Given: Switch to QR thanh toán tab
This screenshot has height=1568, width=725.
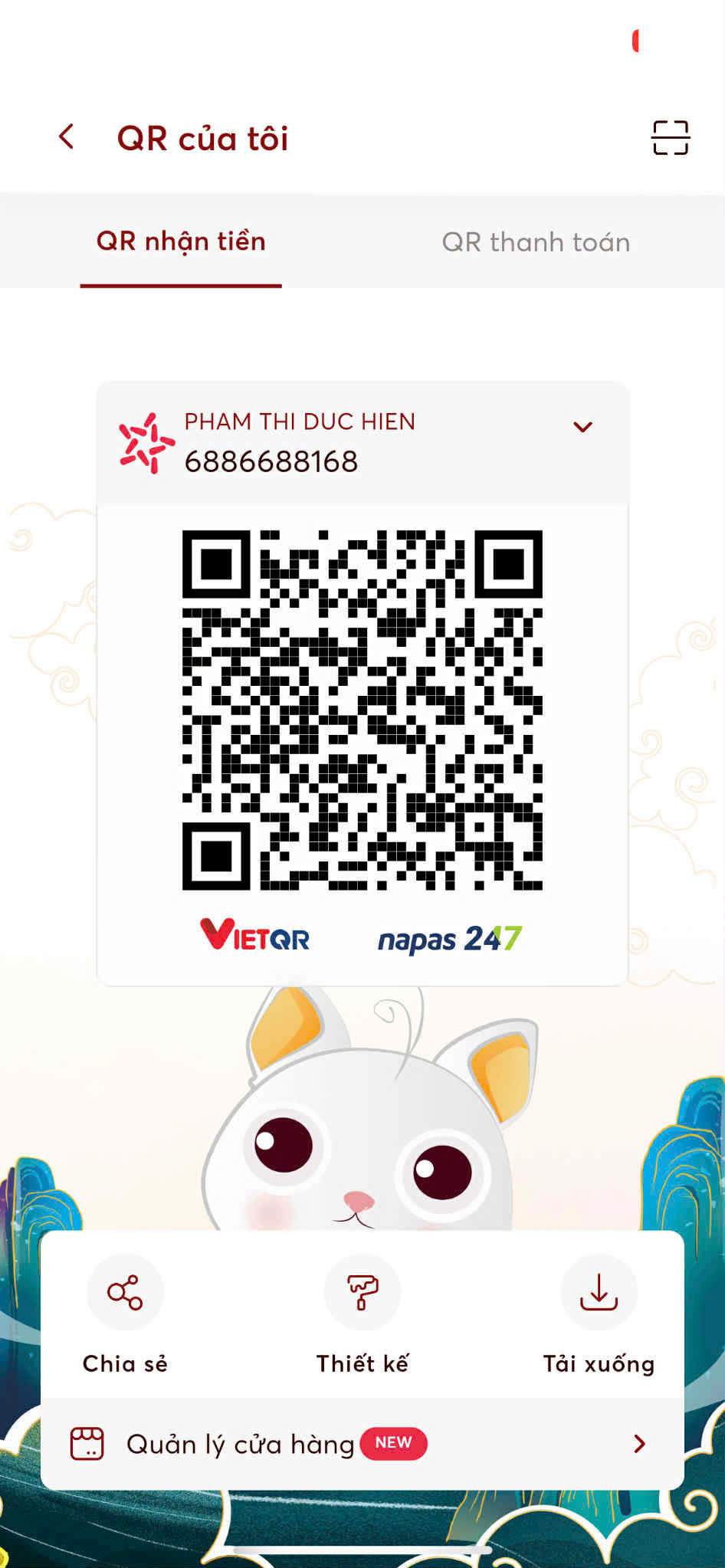Looking at the screenshot, I should coord(536,242).
